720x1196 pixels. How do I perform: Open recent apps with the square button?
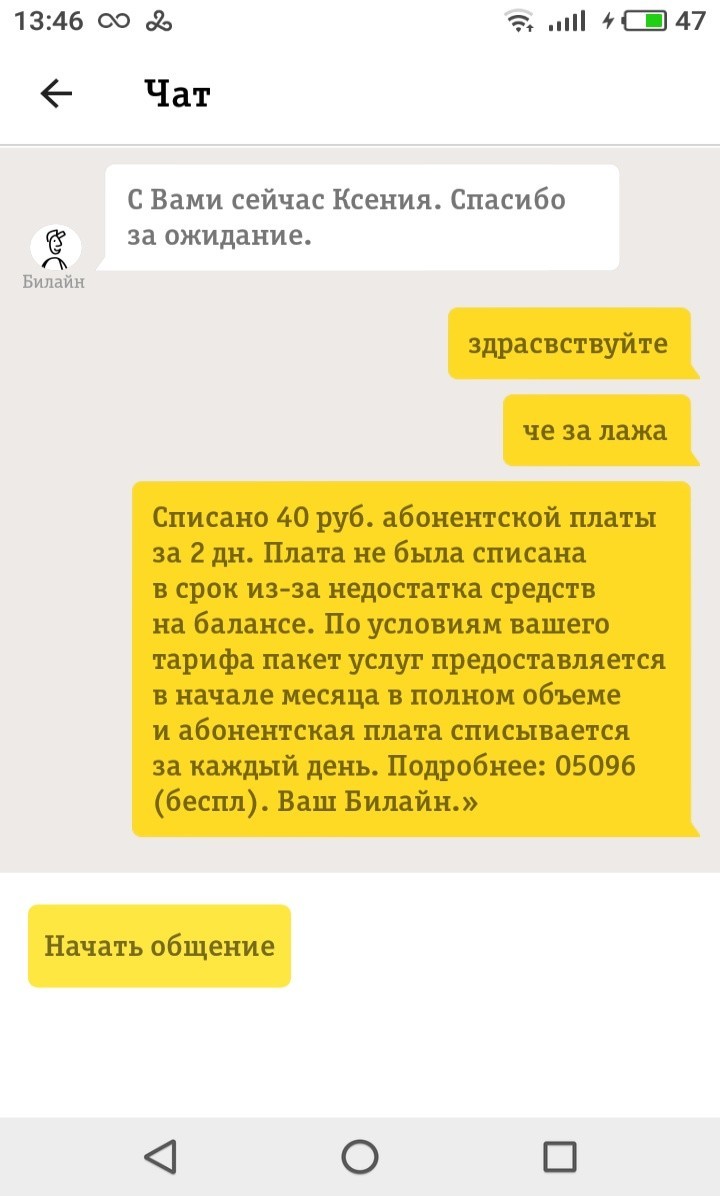click(x=559, y=1156)
